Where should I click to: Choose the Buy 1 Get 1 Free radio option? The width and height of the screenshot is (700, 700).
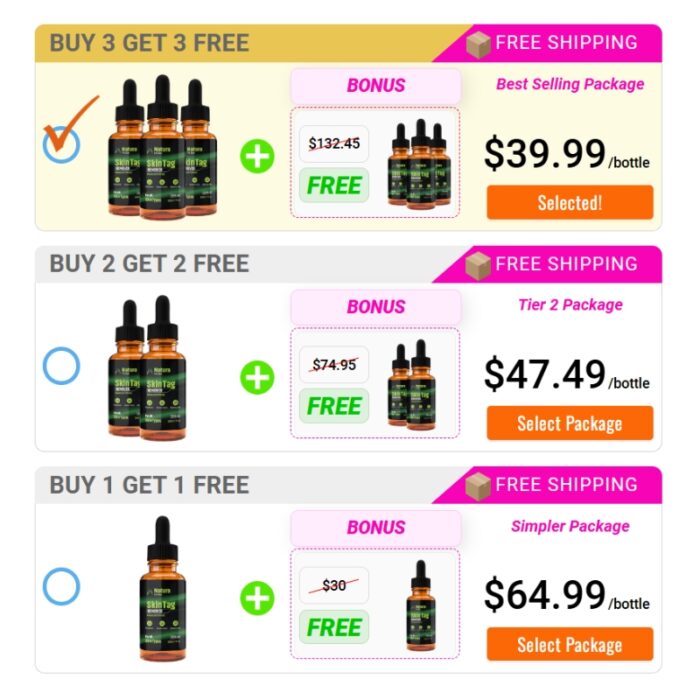point(61,587)
